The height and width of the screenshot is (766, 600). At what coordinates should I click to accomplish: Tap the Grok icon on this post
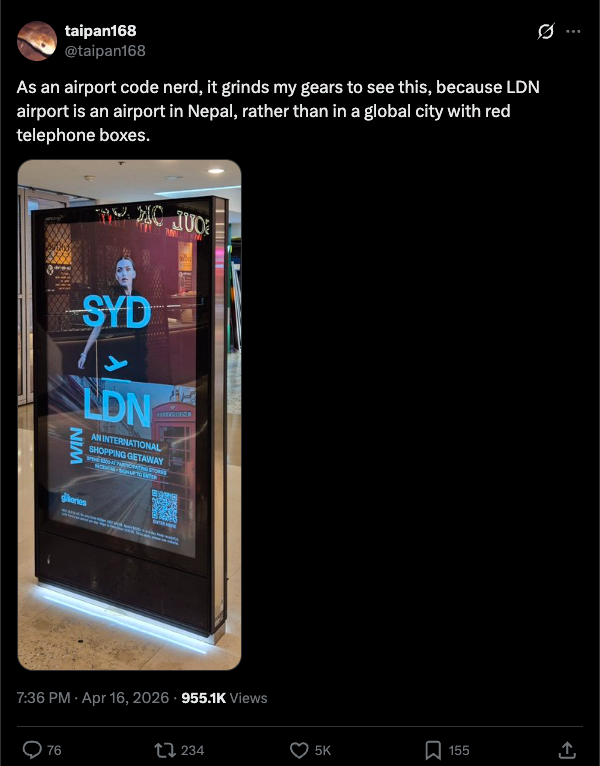[545, 31]
